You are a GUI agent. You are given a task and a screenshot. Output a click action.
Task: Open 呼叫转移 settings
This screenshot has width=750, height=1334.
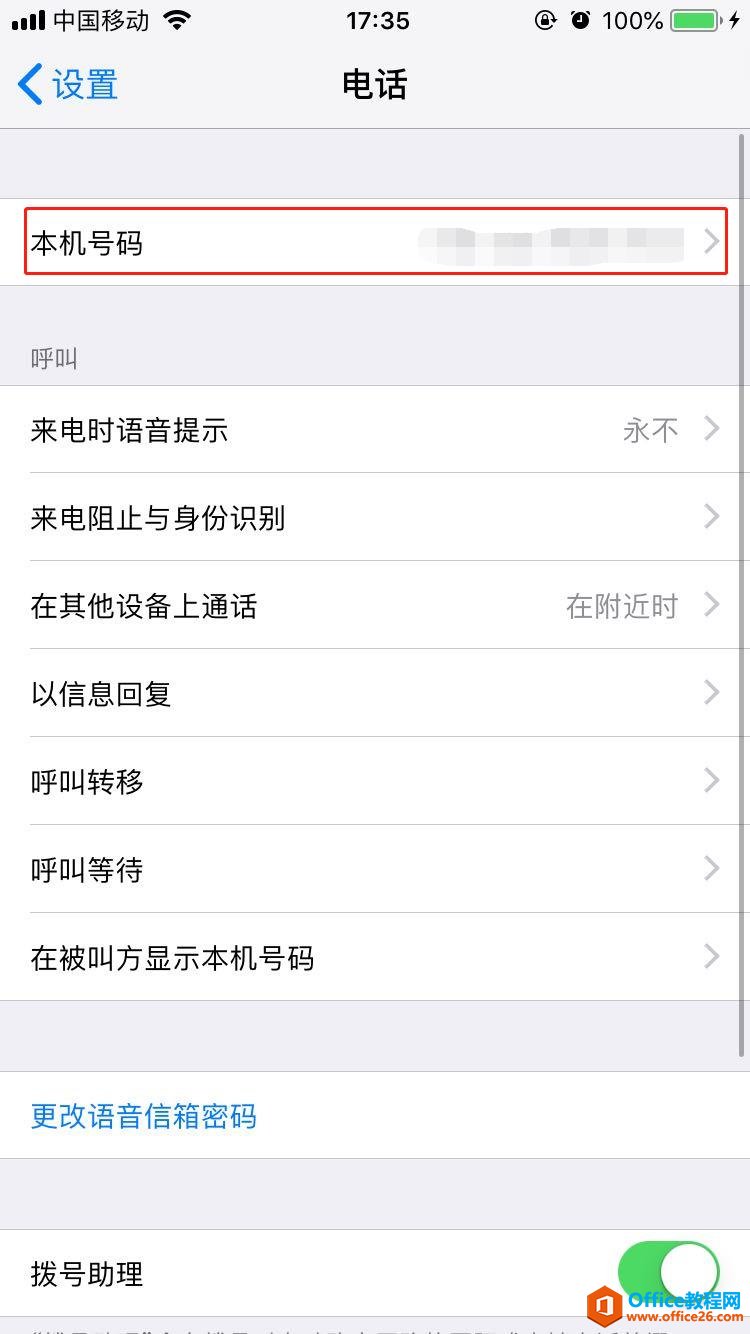[375, 781]
